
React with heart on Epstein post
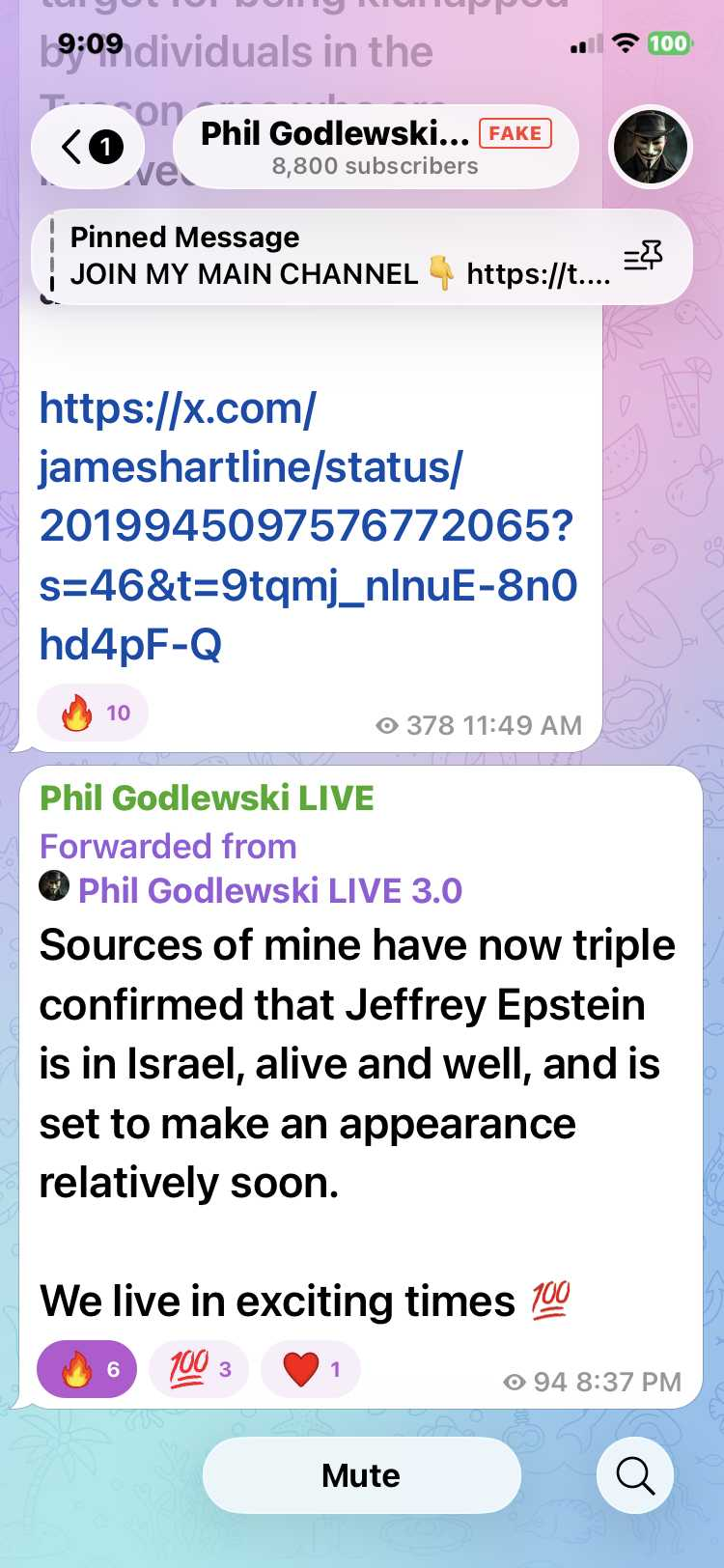[310, 1369]
